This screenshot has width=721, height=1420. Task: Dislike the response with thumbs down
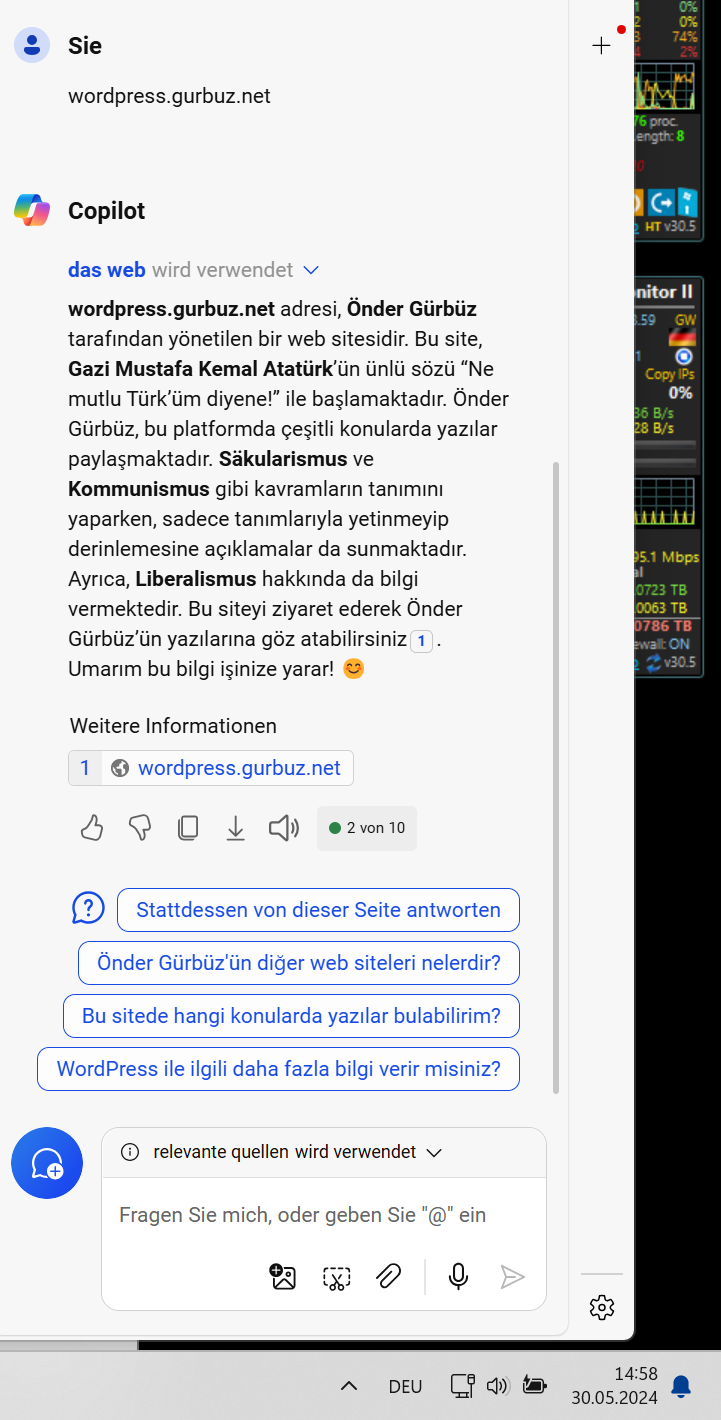(140, 828)
